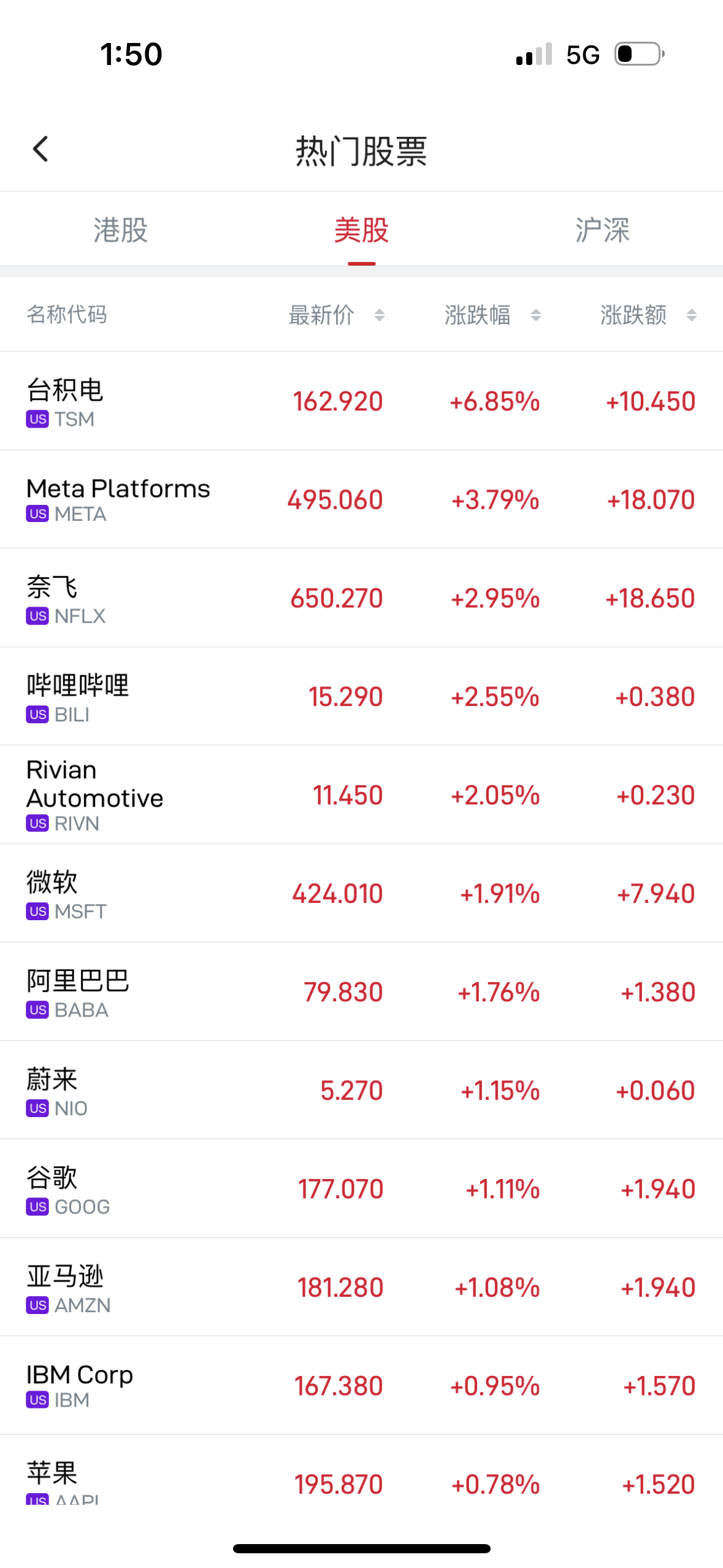Image resolution: width=723 pixels, height=1568 pixels.
Task: Sort the list by 涨跌额
Action: [649, 315]
